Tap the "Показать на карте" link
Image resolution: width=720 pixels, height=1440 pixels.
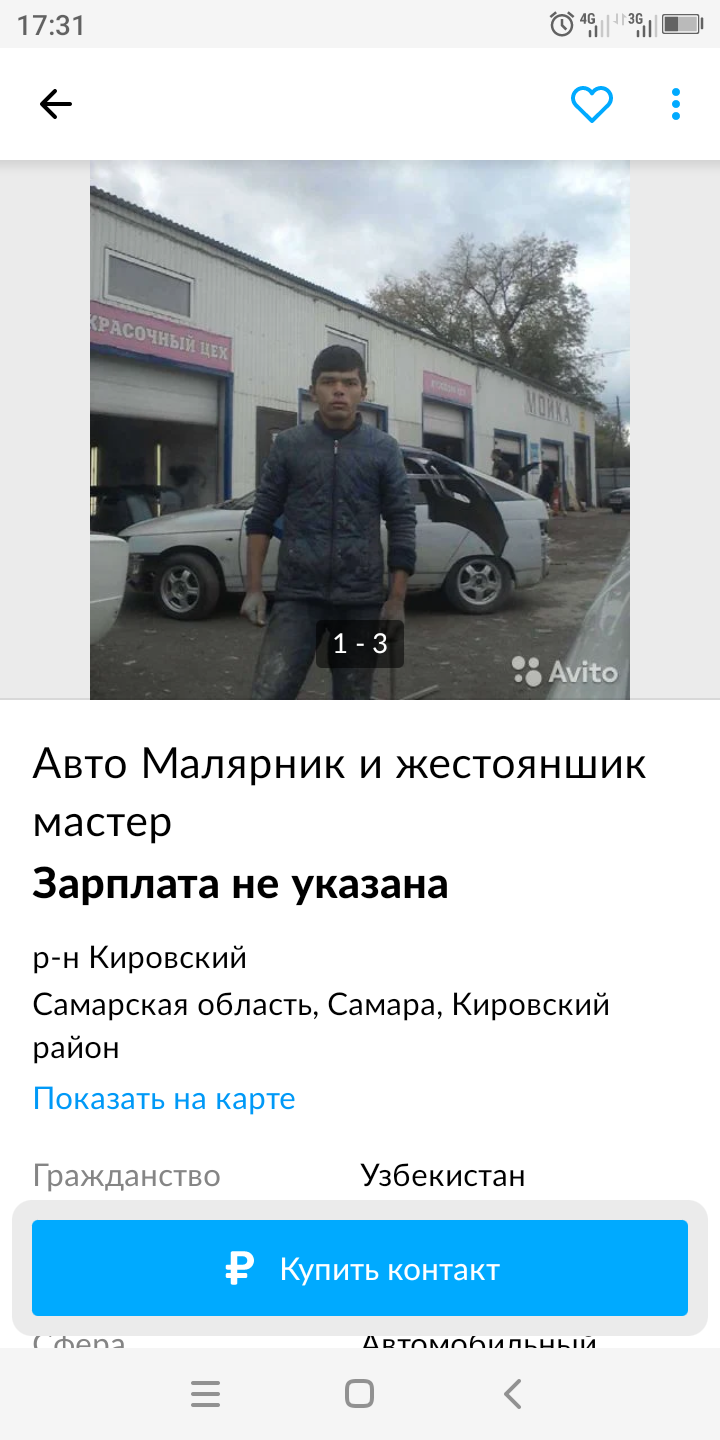(164, 1099)
